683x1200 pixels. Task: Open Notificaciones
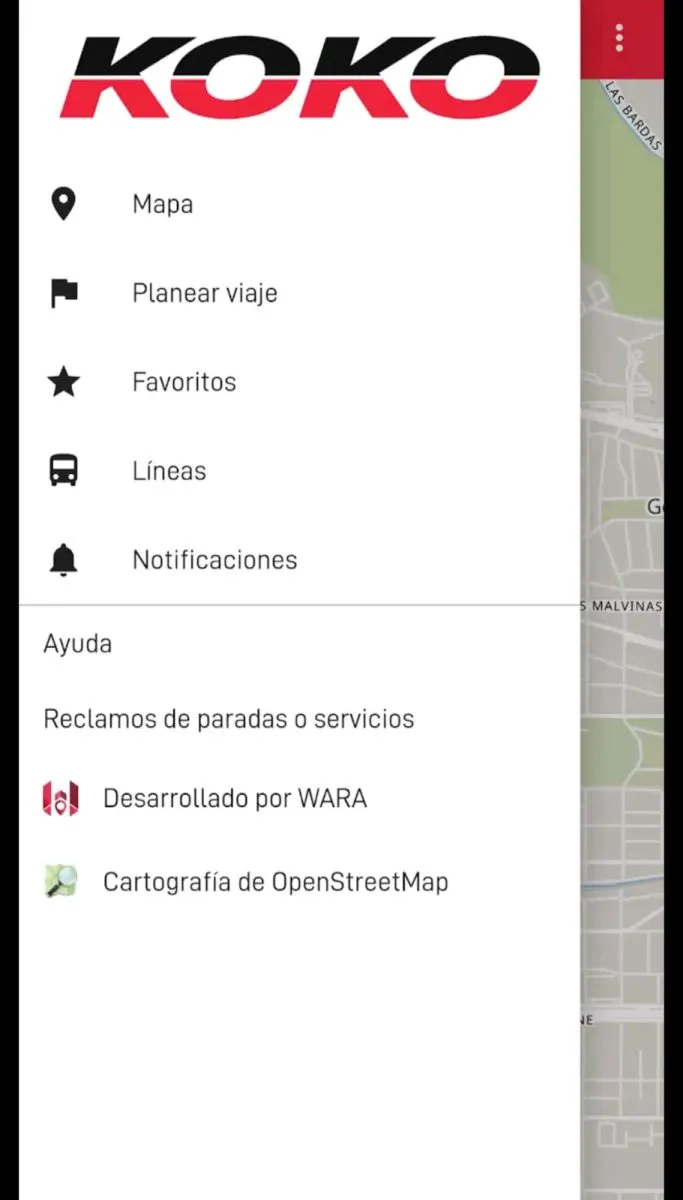click(214, 560)
